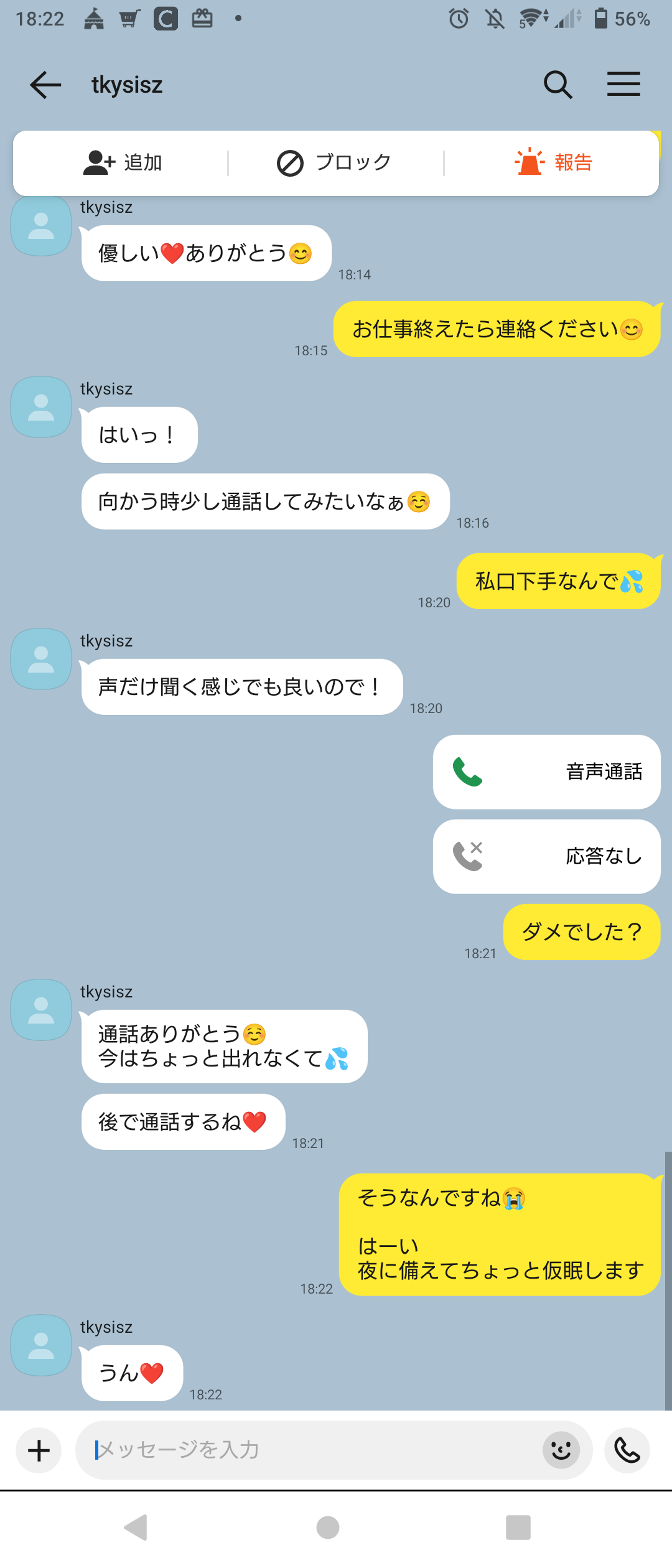Open recent apps from navigation bar
This screenshot has width=672, height=1568.
pyautogui.click(x=518, y=1528)
